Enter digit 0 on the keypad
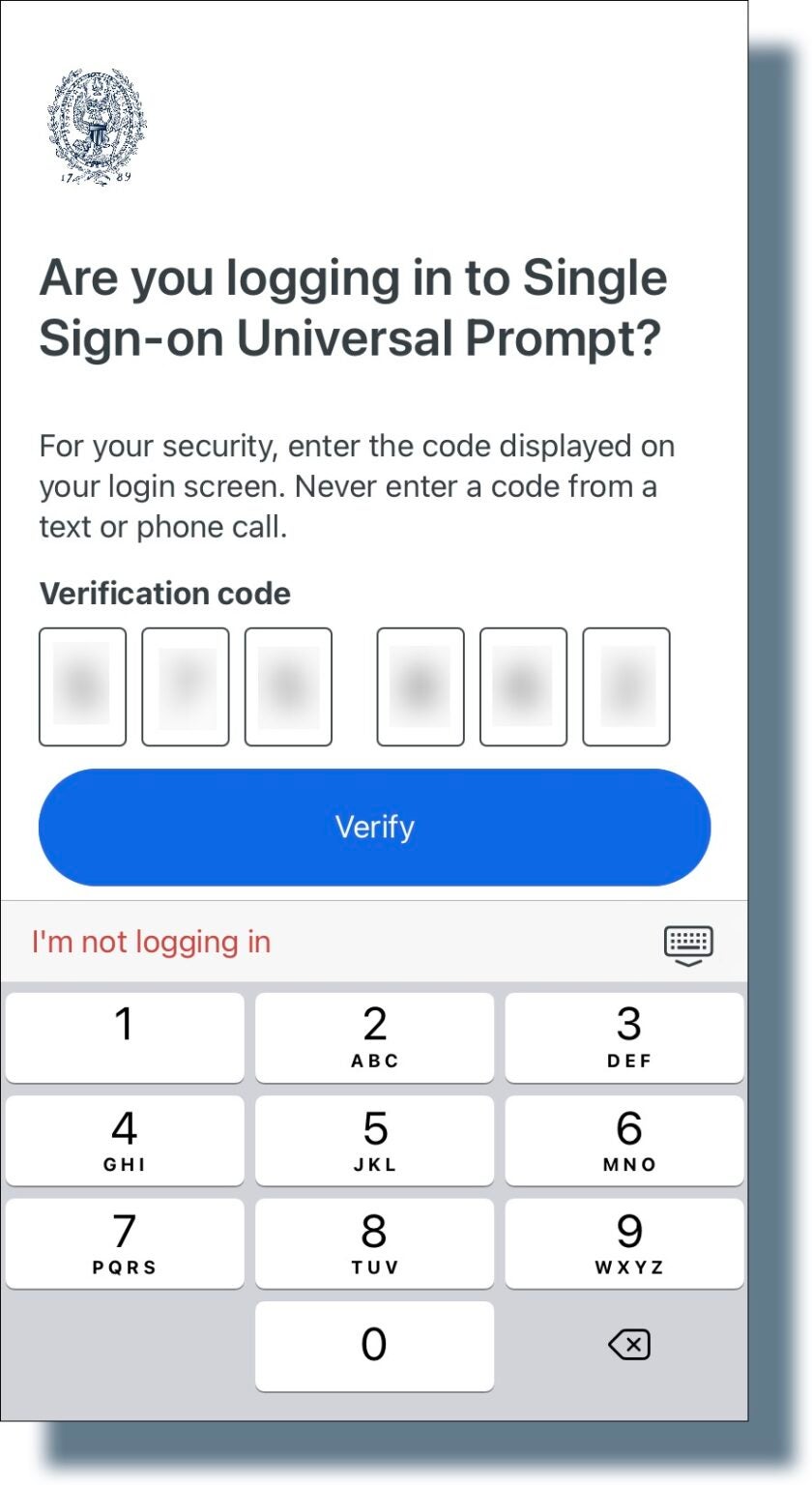The height and width of the screenshot is (1485, 812). [374, 1346]
